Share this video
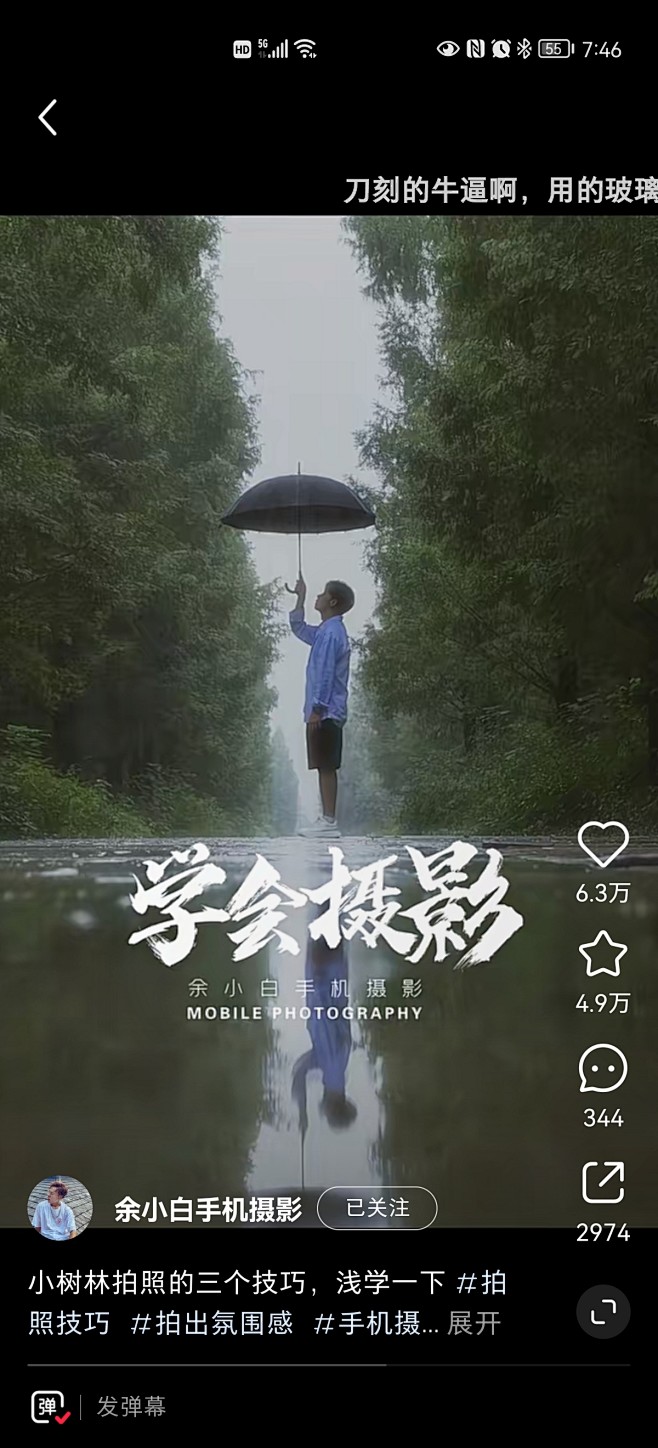 [x=603, y=1184]
